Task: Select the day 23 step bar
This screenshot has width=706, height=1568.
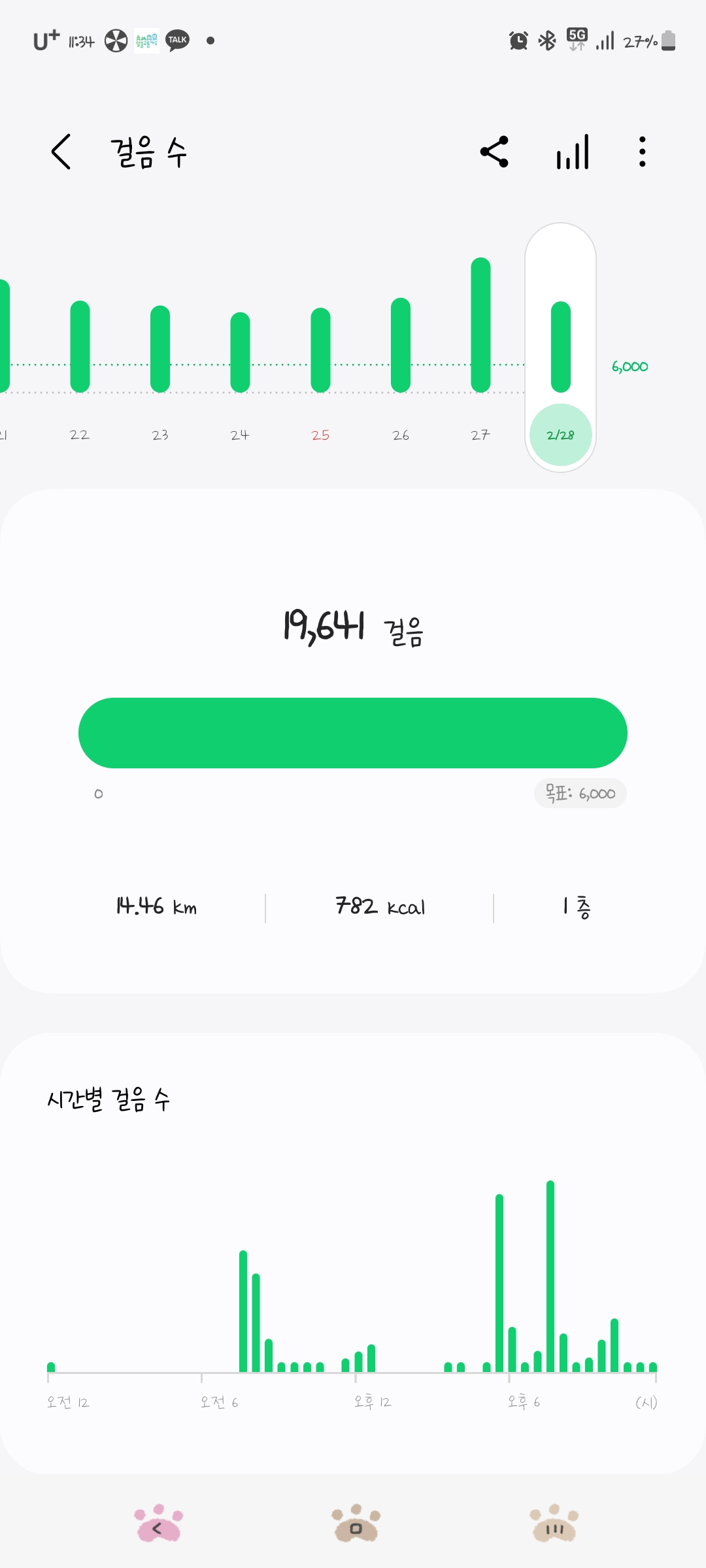Action: (x=160, y=349)
